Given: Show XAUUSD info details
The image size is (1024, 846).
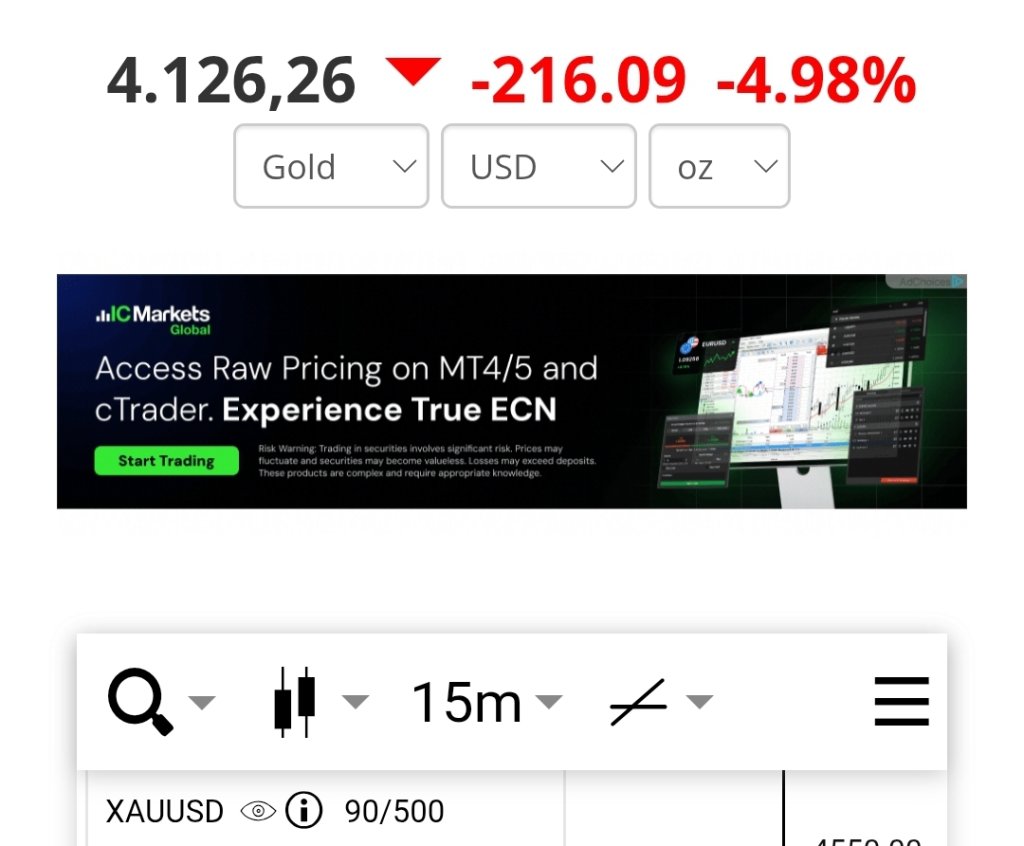Looking at the screenshot, I should coord(304,811).
